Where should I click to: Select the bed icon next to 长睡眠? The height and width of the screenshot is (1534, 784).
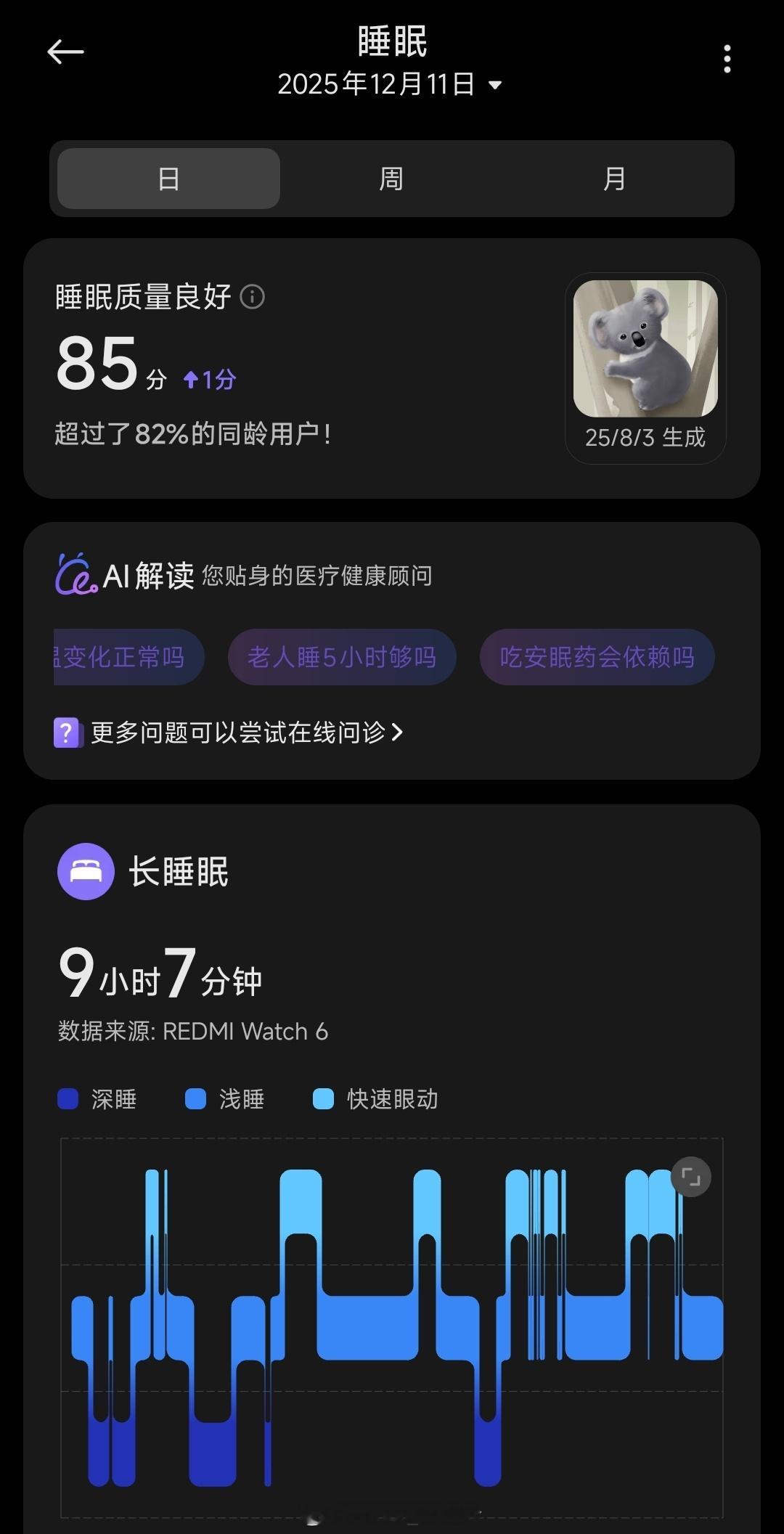(x=86, y=872)
